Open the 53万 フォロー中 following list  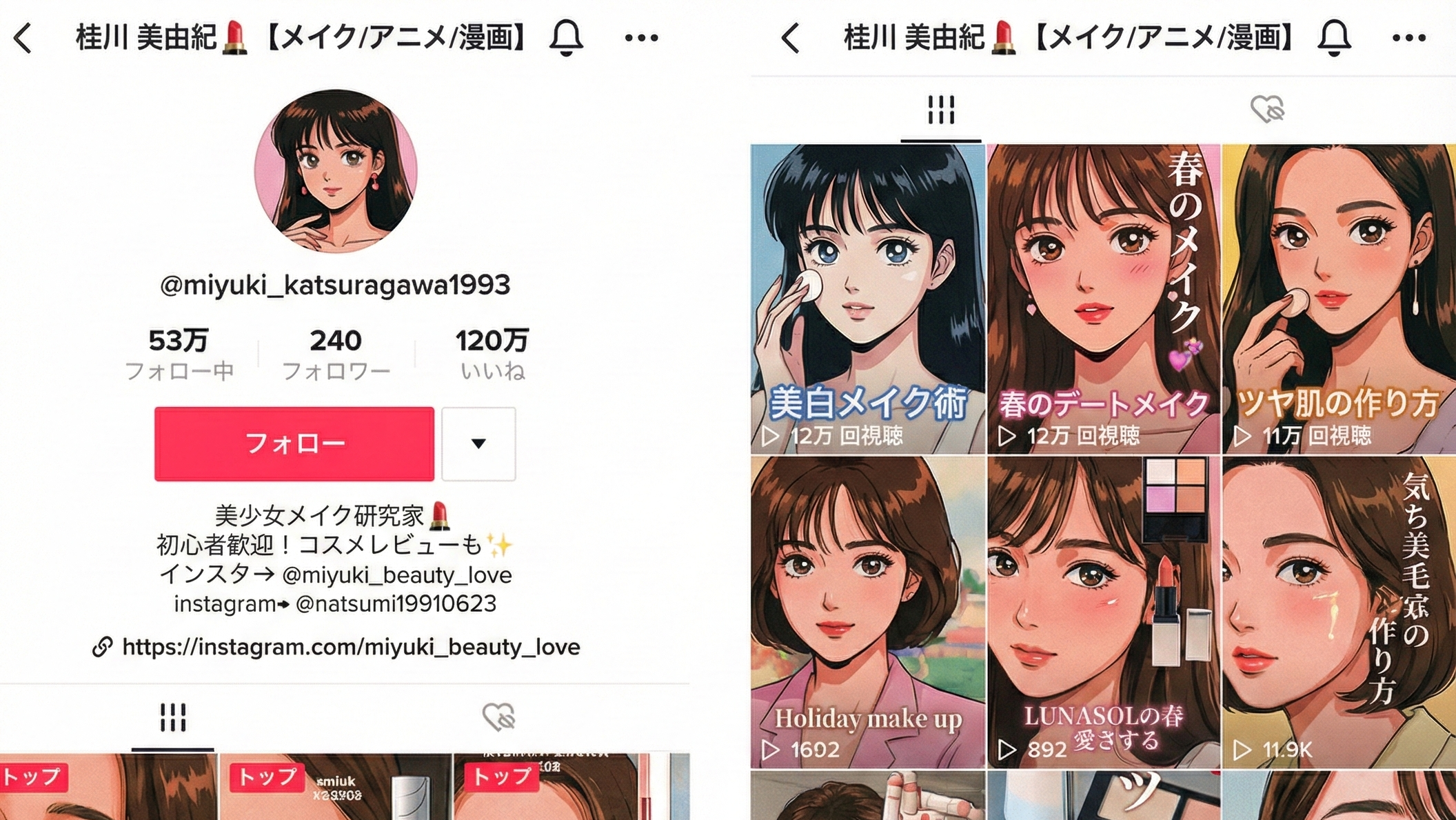click(179, 354)
